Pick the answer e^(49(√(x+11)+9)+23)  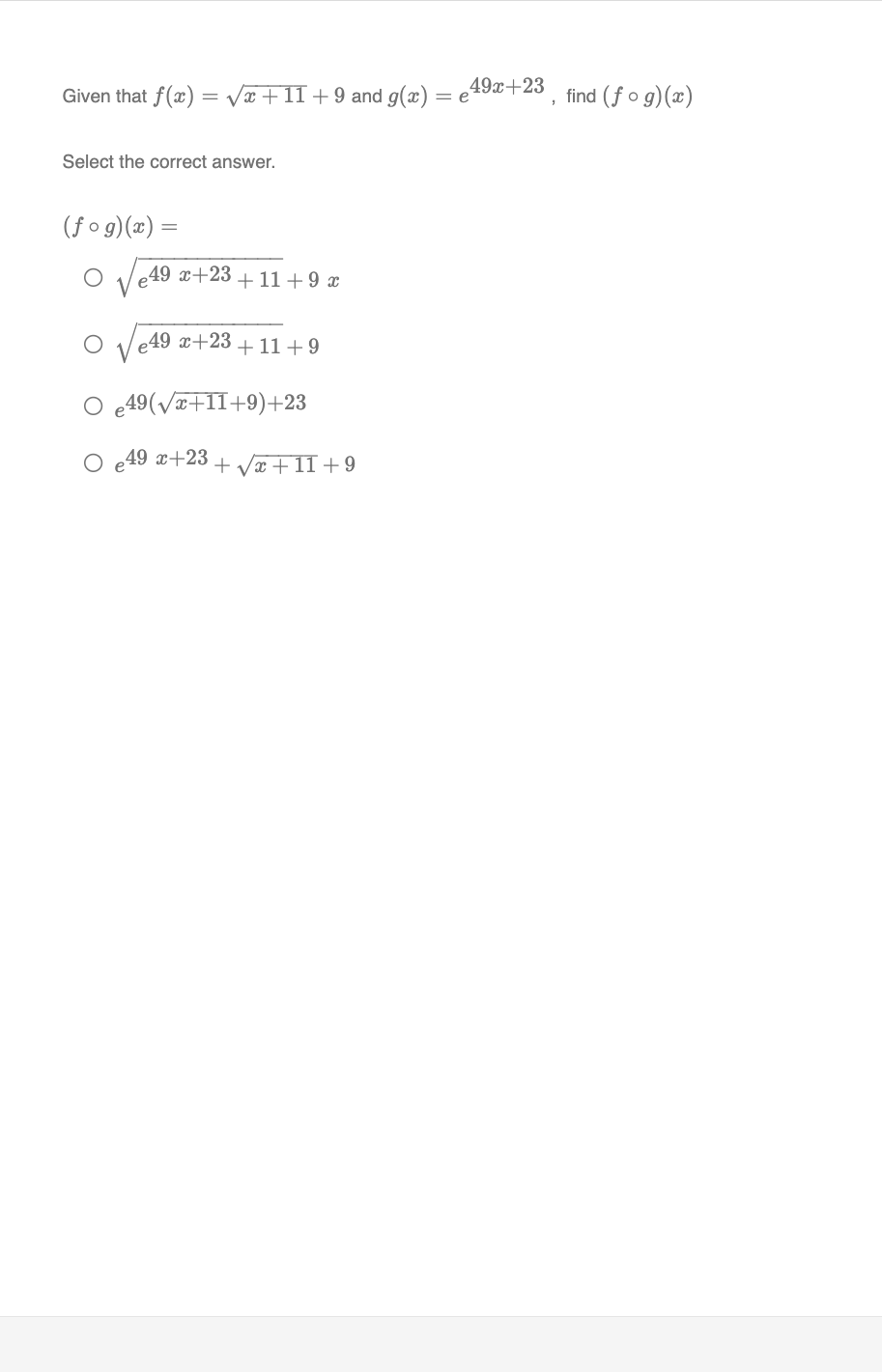(x=93, y=406)
